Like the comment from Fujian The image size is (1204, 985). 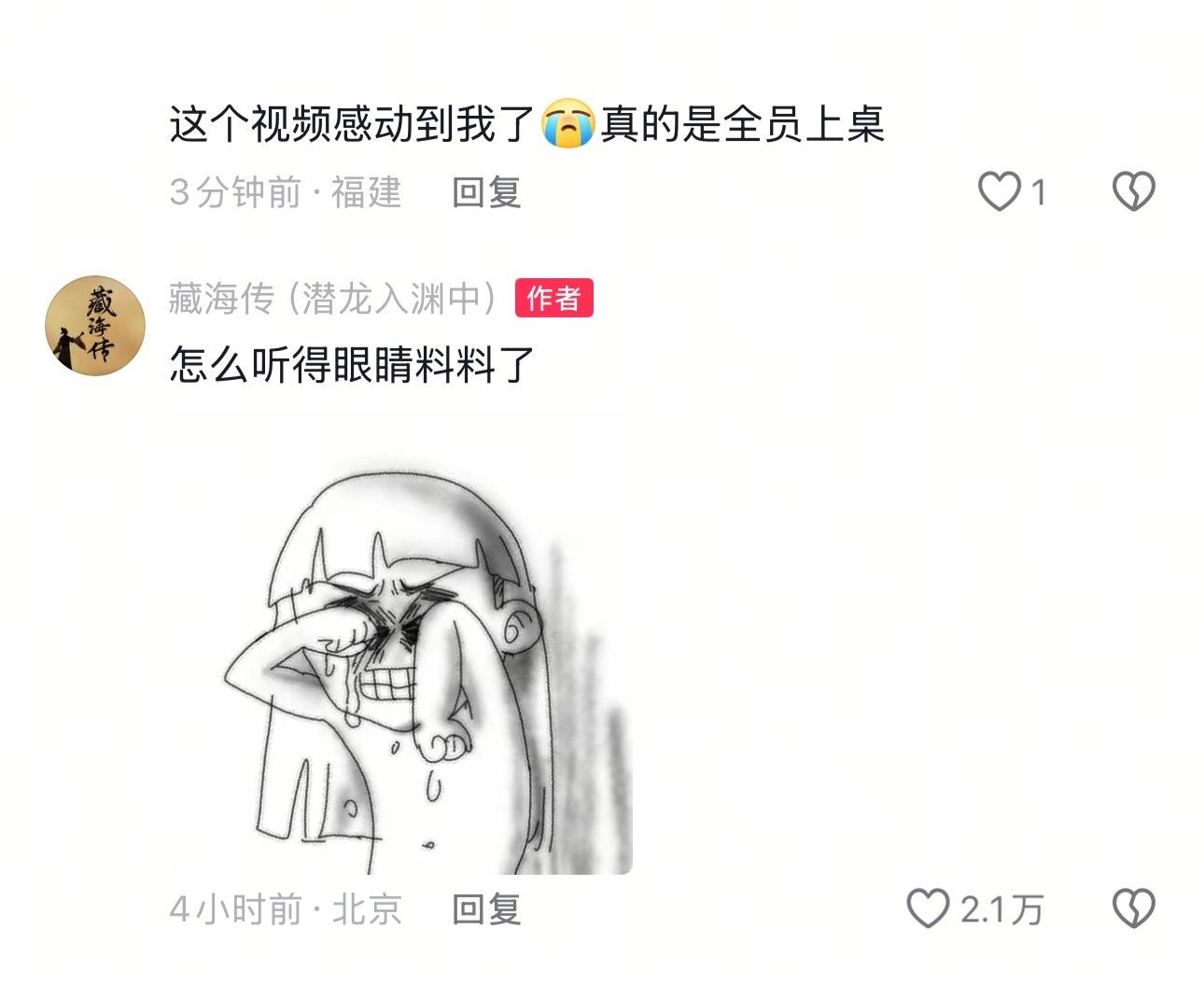point(1000,191)
